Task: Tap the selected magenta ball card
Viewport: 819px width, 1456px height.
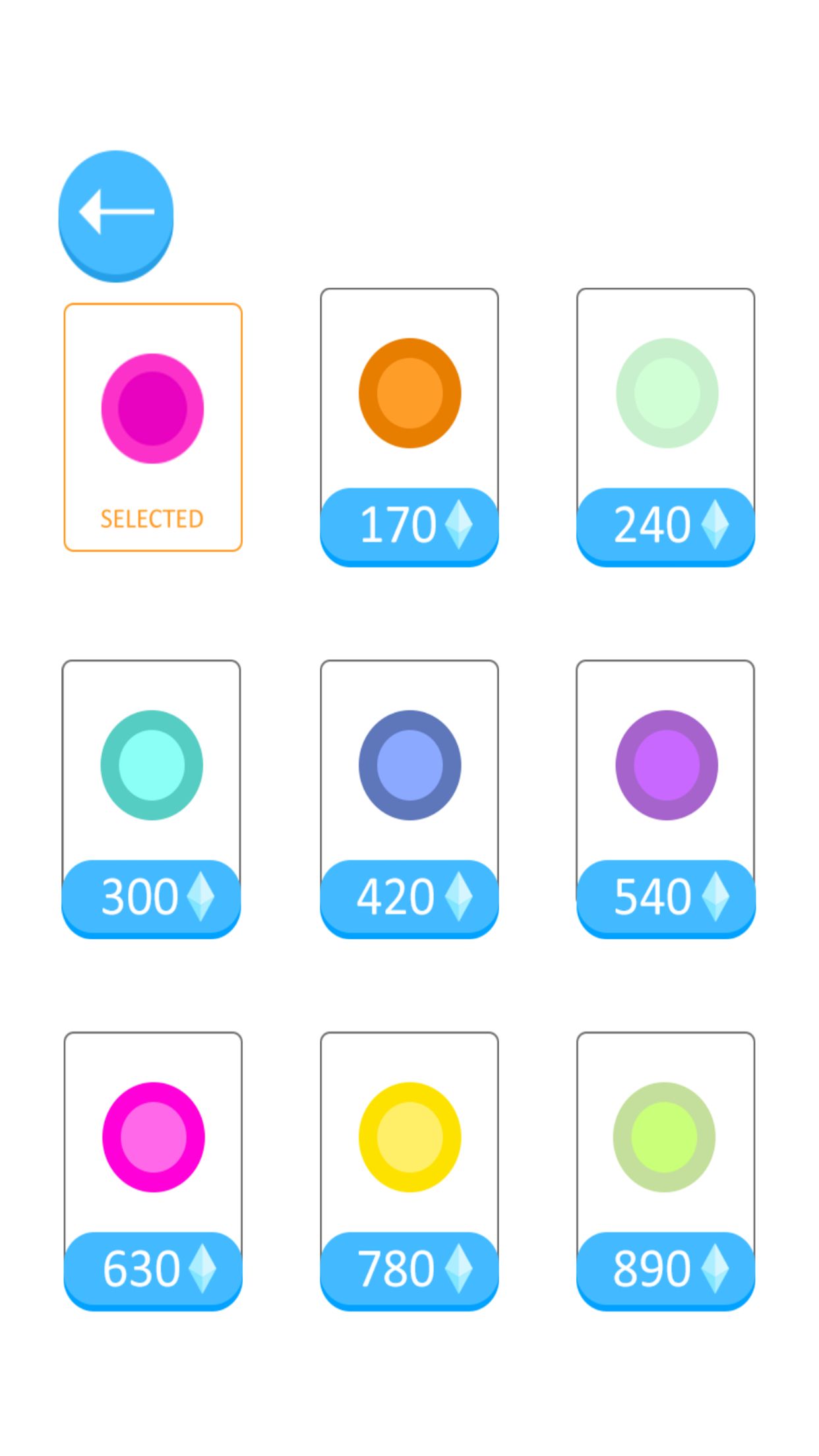Action: (x=153, y=427)
